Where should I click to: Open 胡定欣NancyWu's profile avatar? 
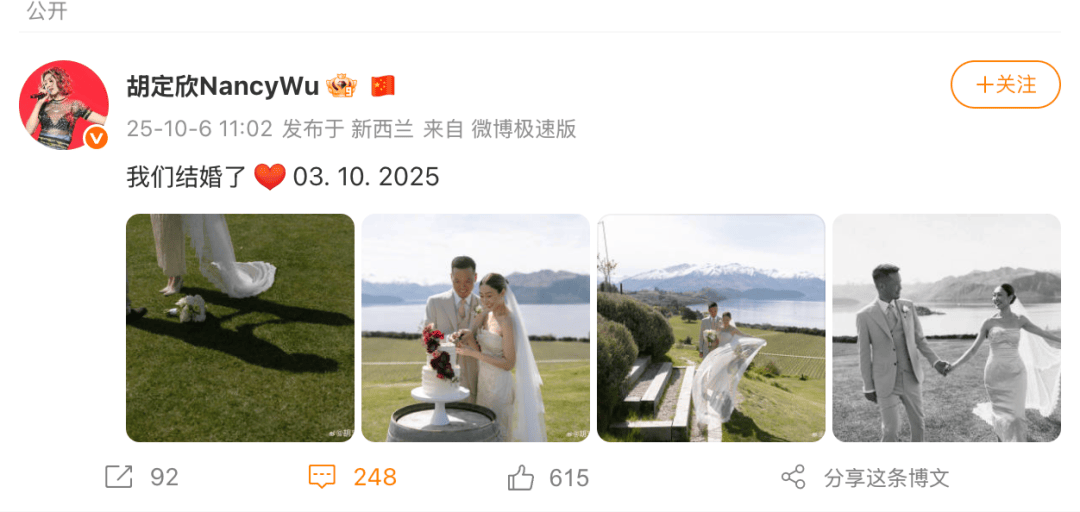(64, 105)
